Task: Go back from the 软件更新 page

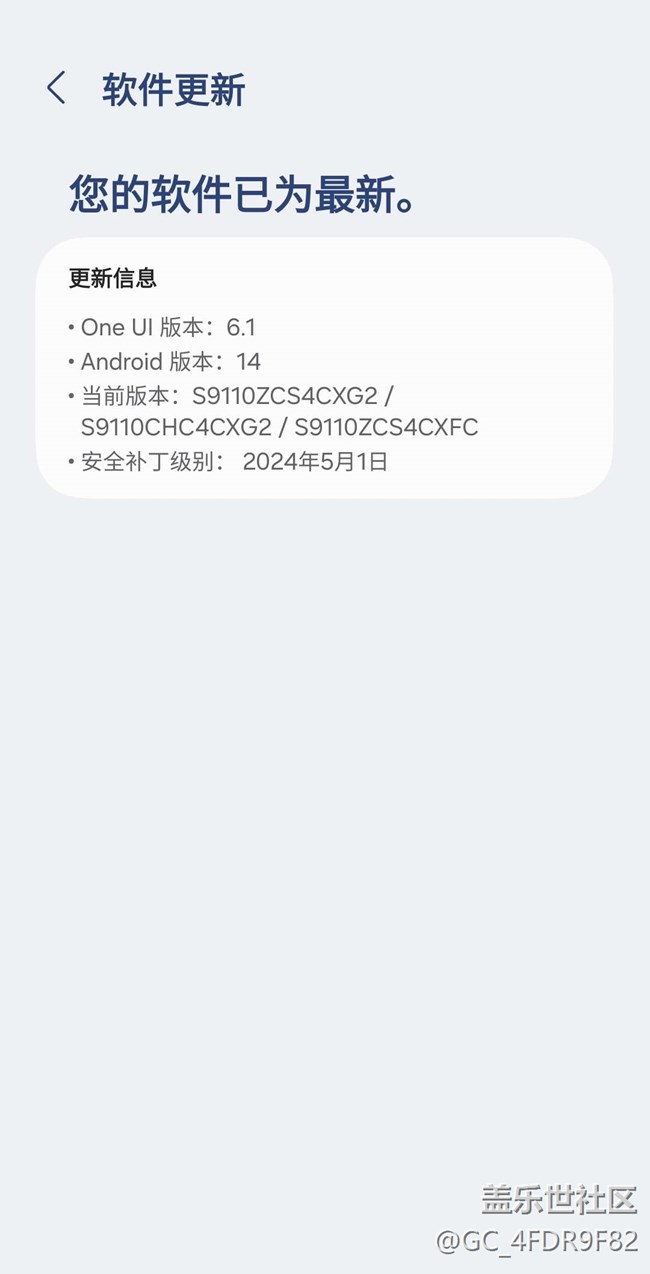Action: [56, 89]
